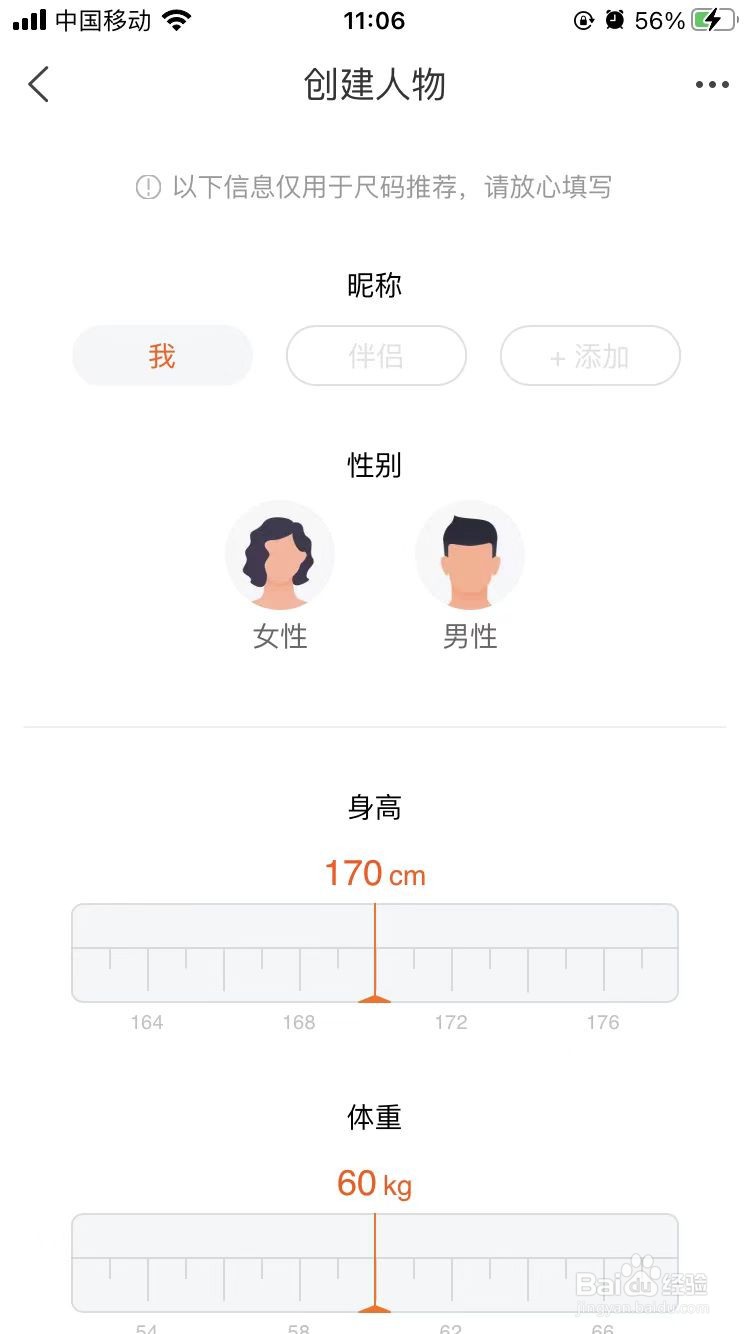Screen dimensions: 750x1334
Task: Select the 我 nickname chip
Action: pos(162,356)
